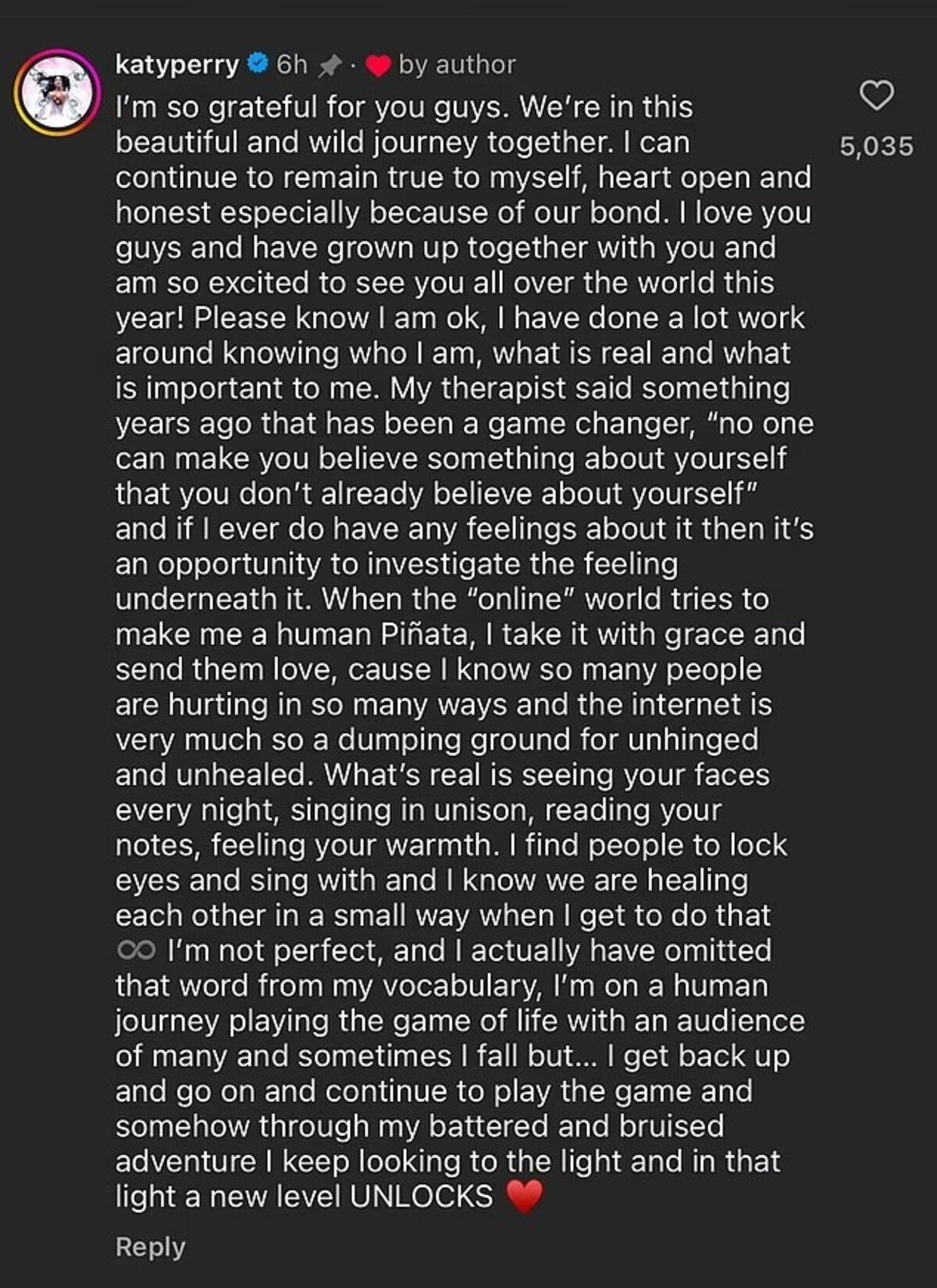The width and height of the screenshot is (937, 1288).
Task: Reply to katyperry's comment
Action: click(x=150, y=1247)
